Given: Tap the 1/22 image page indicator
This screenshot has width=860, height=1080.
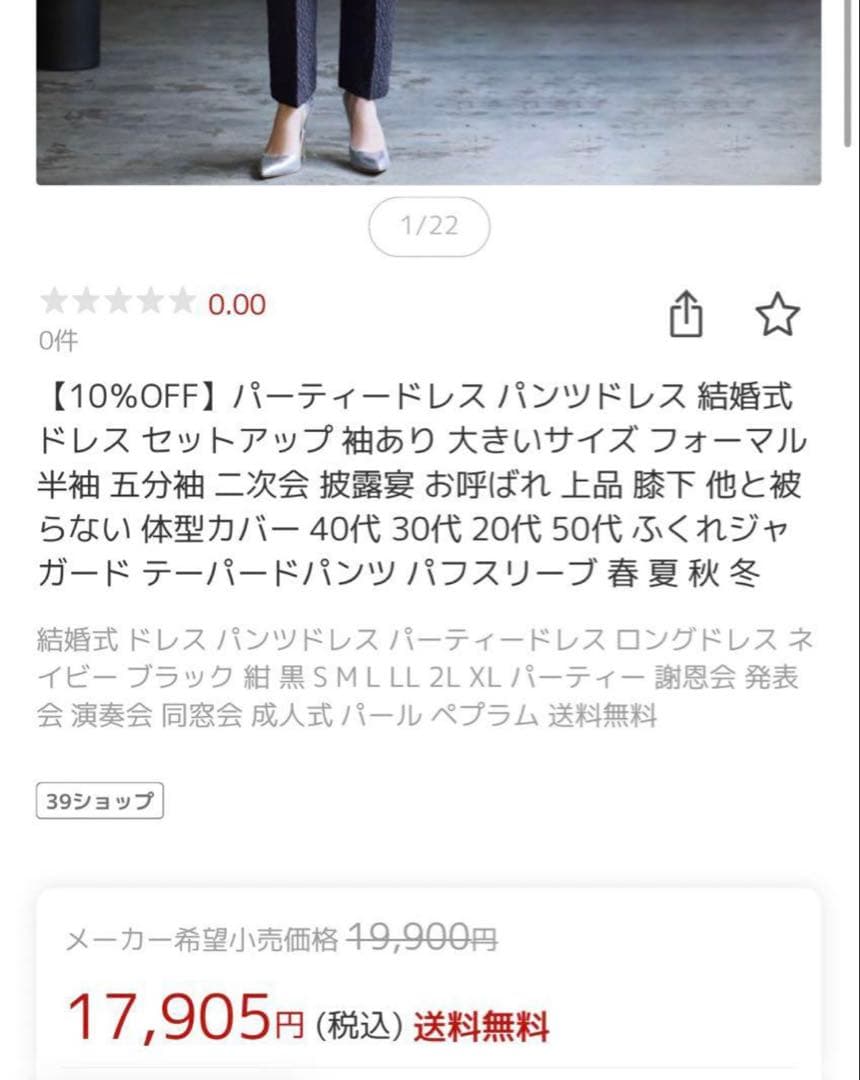Looking at the screenshot, I should [x=429, y=227].
